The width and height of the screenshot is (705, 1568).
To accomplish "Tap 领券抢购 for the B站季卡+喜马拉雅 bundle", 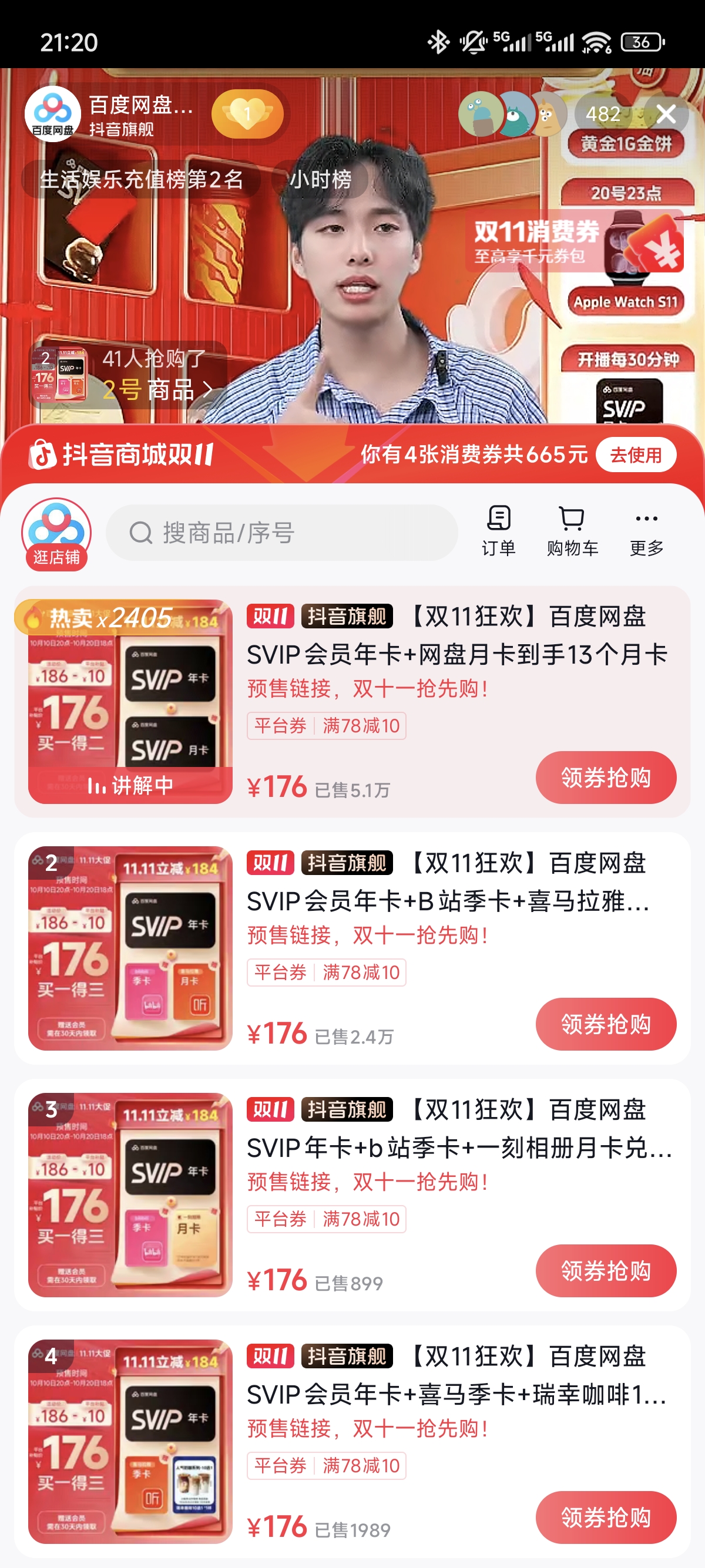I will click(605, 1024).
